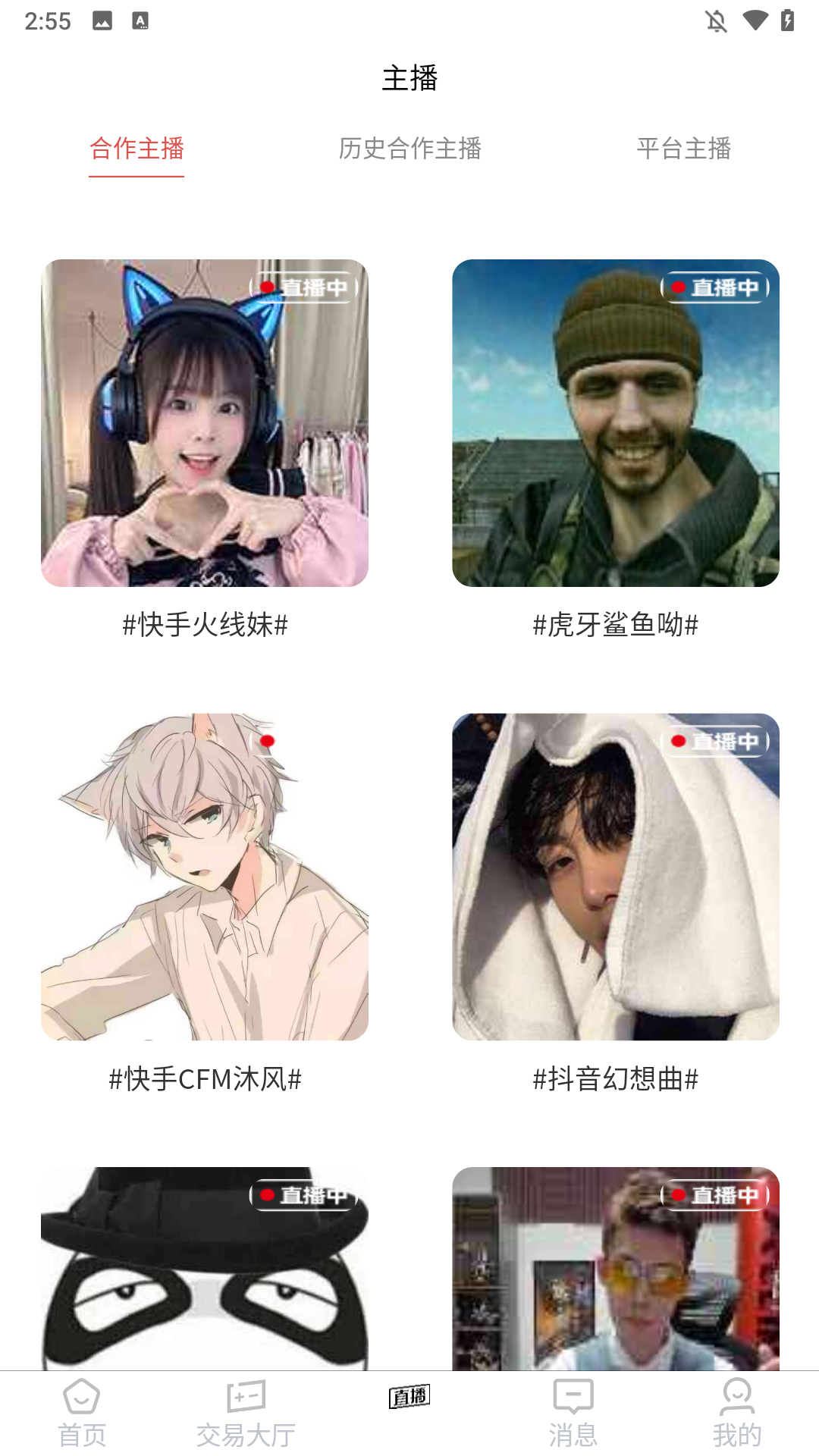Tap the Wi-Fi status icon
This screenshot has width=819, height=1456.
755,23
